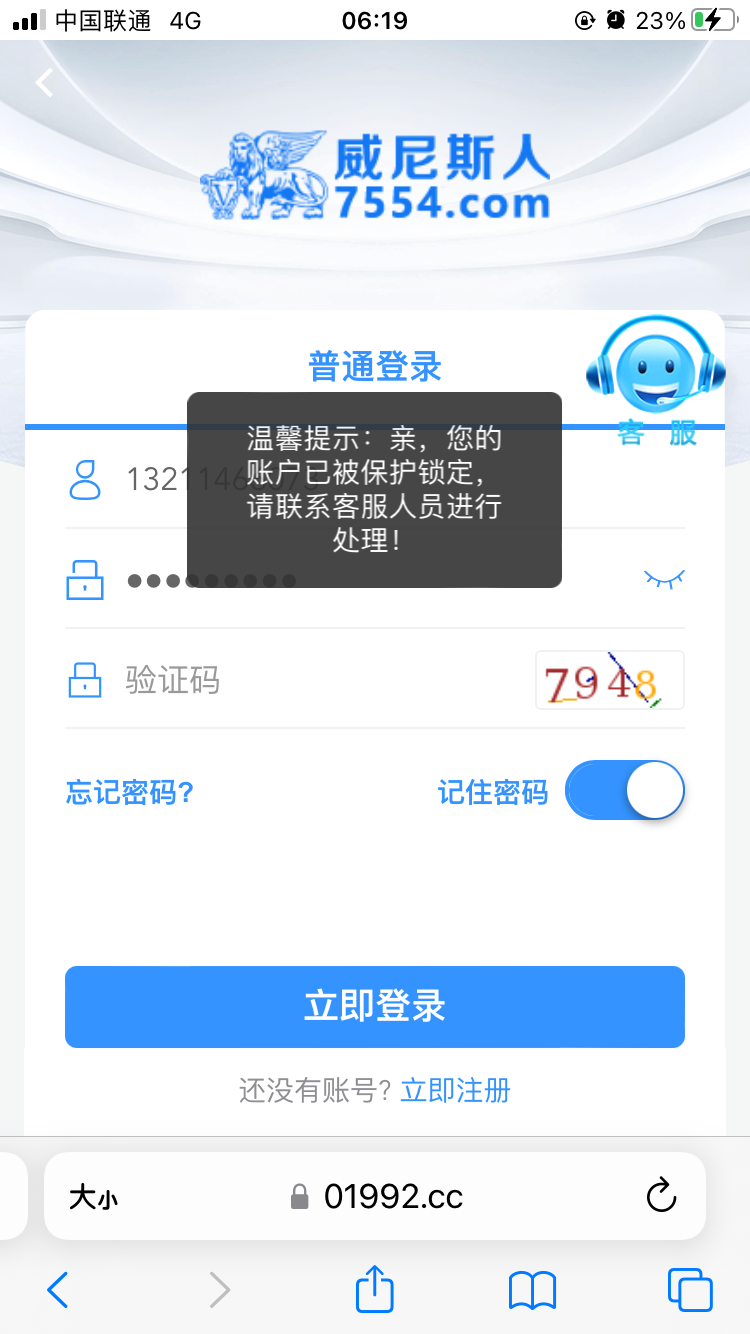Tap the back arrow at top left
Image resolution: width=750 pixels, height=1334 pixels.
[x=44, y=83]
